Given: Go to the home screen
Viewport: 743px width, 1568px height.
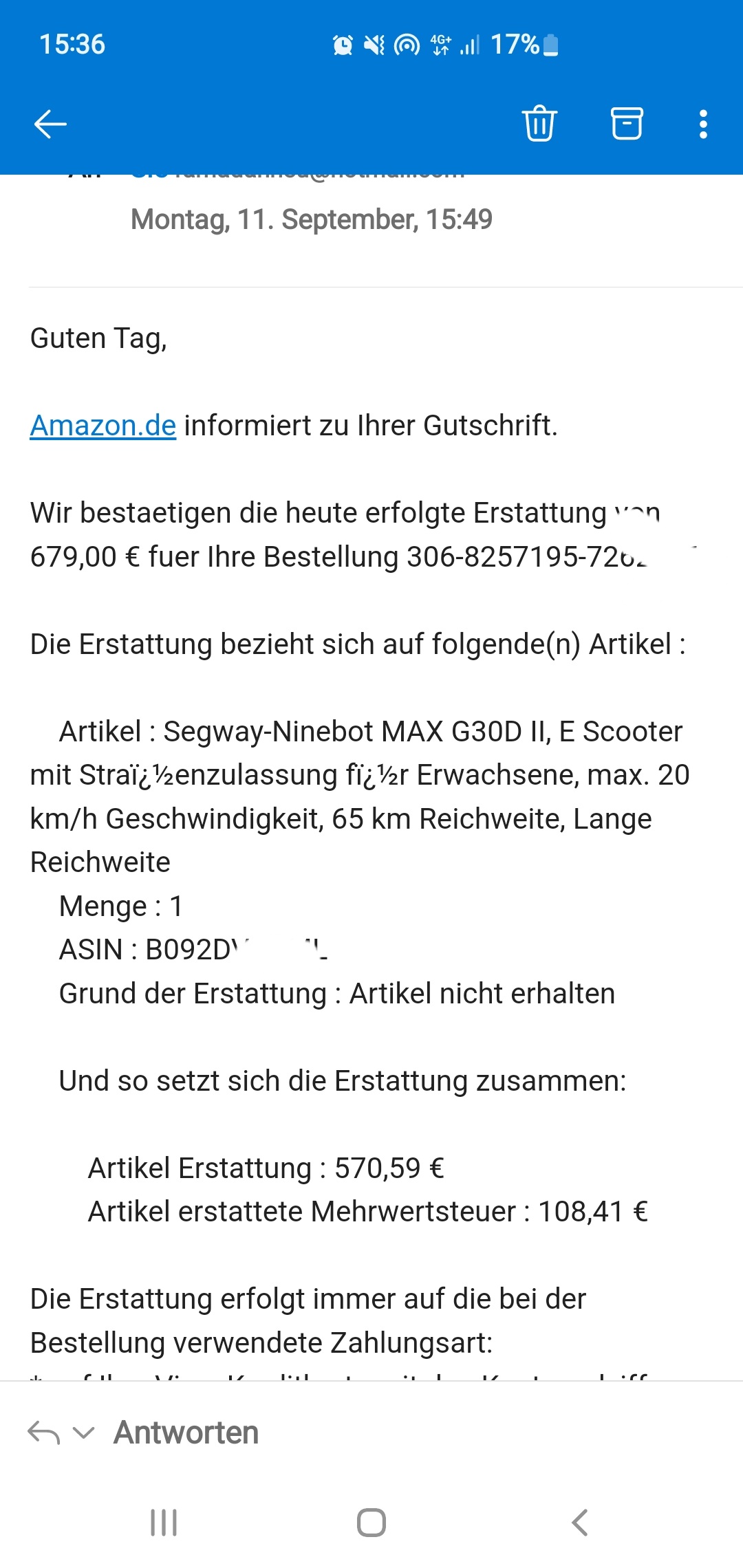Looking at the screenshot, I should coord(371,1523).
